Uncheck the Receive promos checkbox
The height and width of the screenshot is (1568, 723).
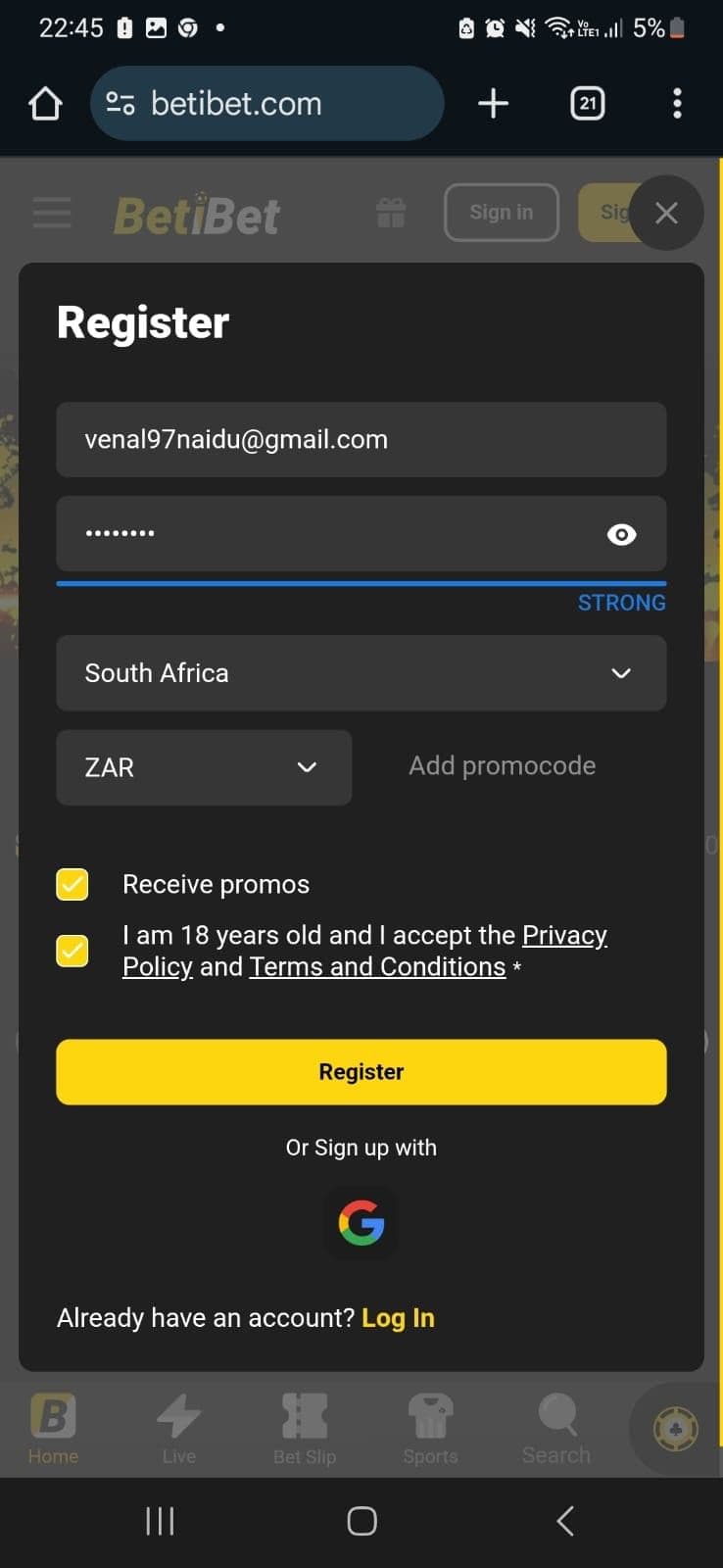72,884
